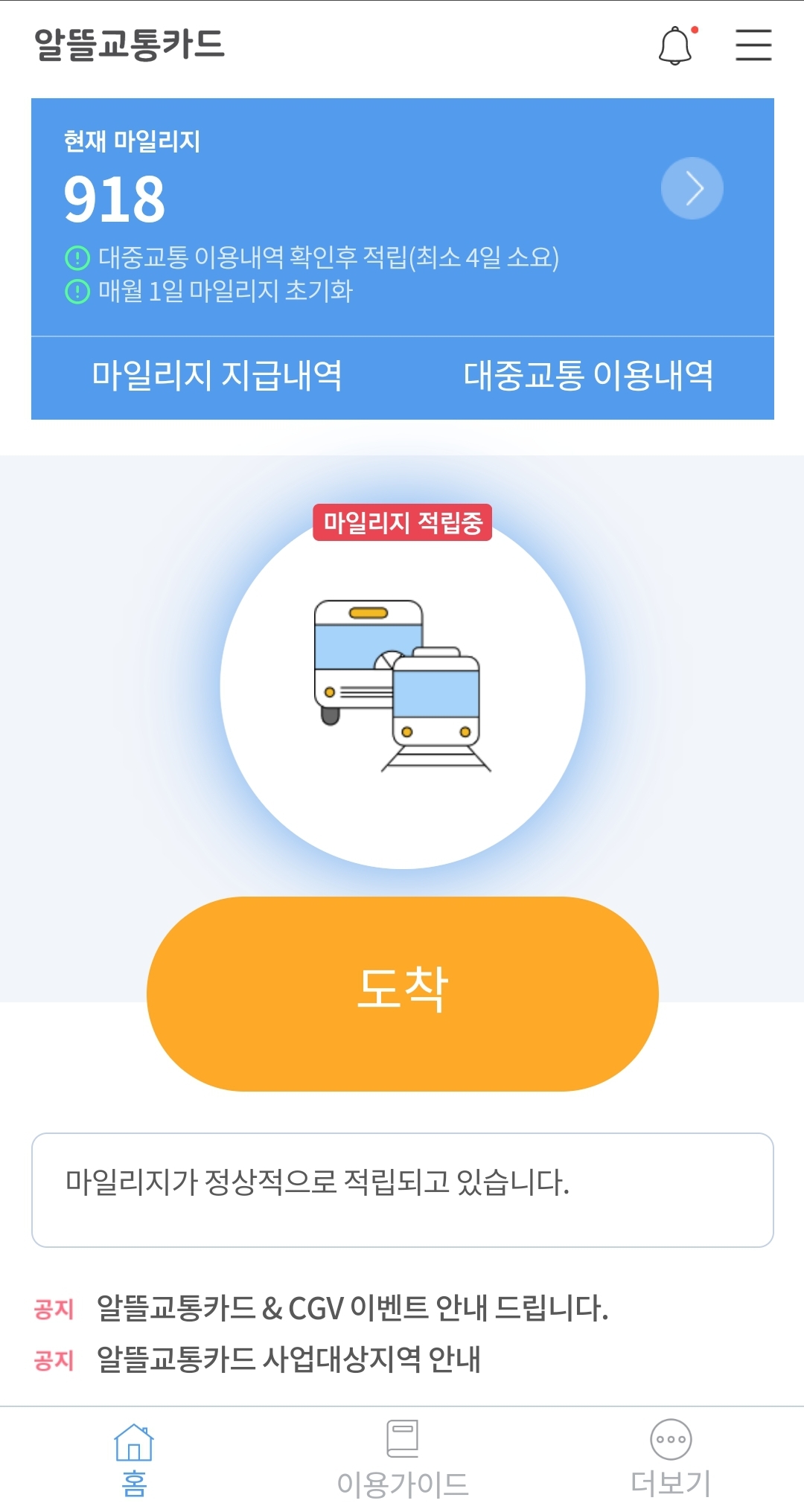Open the CGV 이벤트 안내 notice

(352, 1307)
